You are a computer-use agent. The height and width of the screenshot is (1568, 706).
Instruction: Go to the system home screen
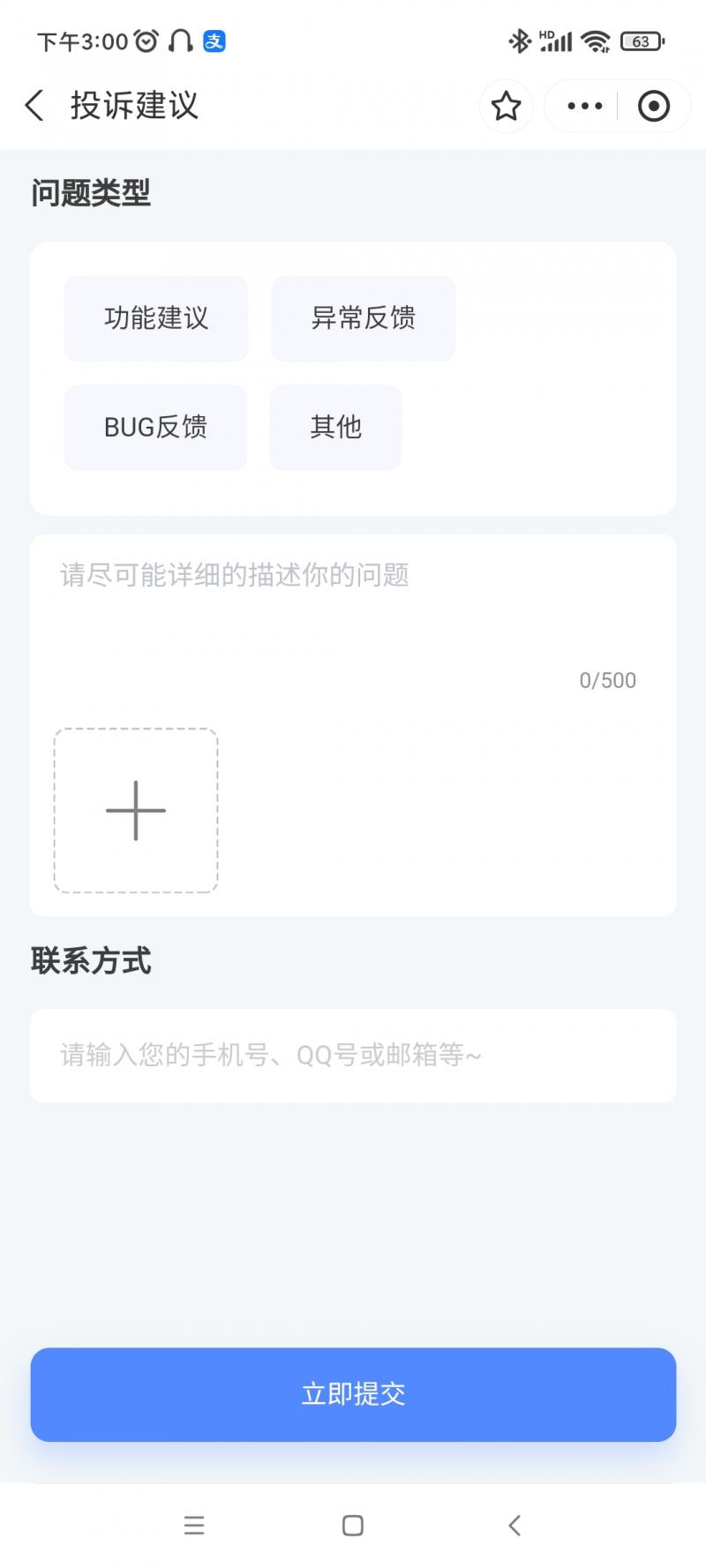pos(353,1526)
